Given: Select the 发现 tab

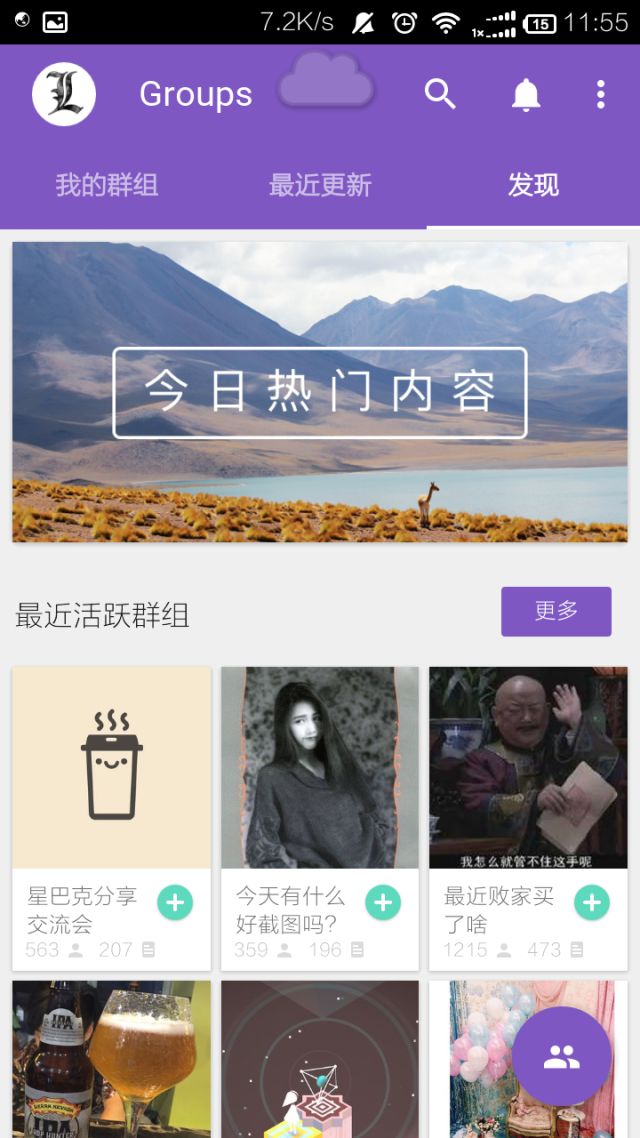Looking at the screenshot, I should click(533, 185).
